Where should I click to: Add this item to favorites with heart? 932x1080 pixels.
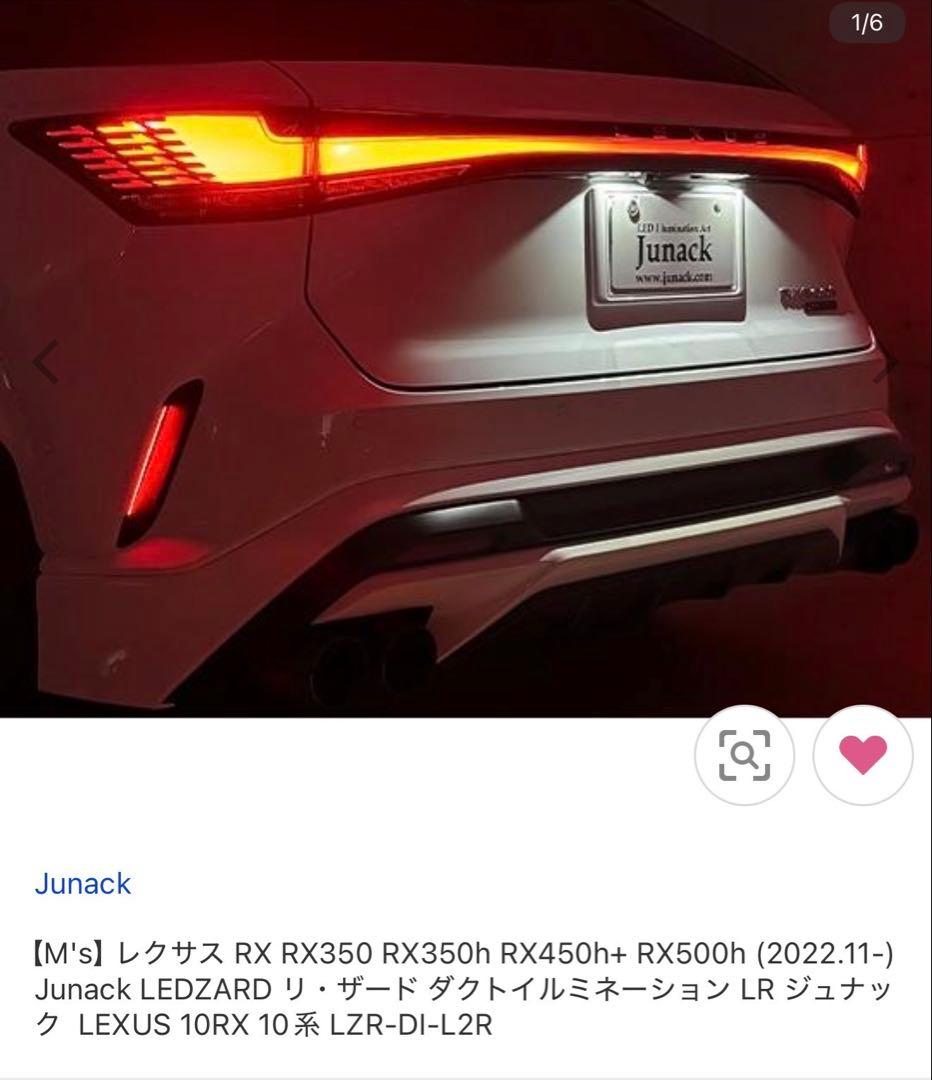point(863,756)
